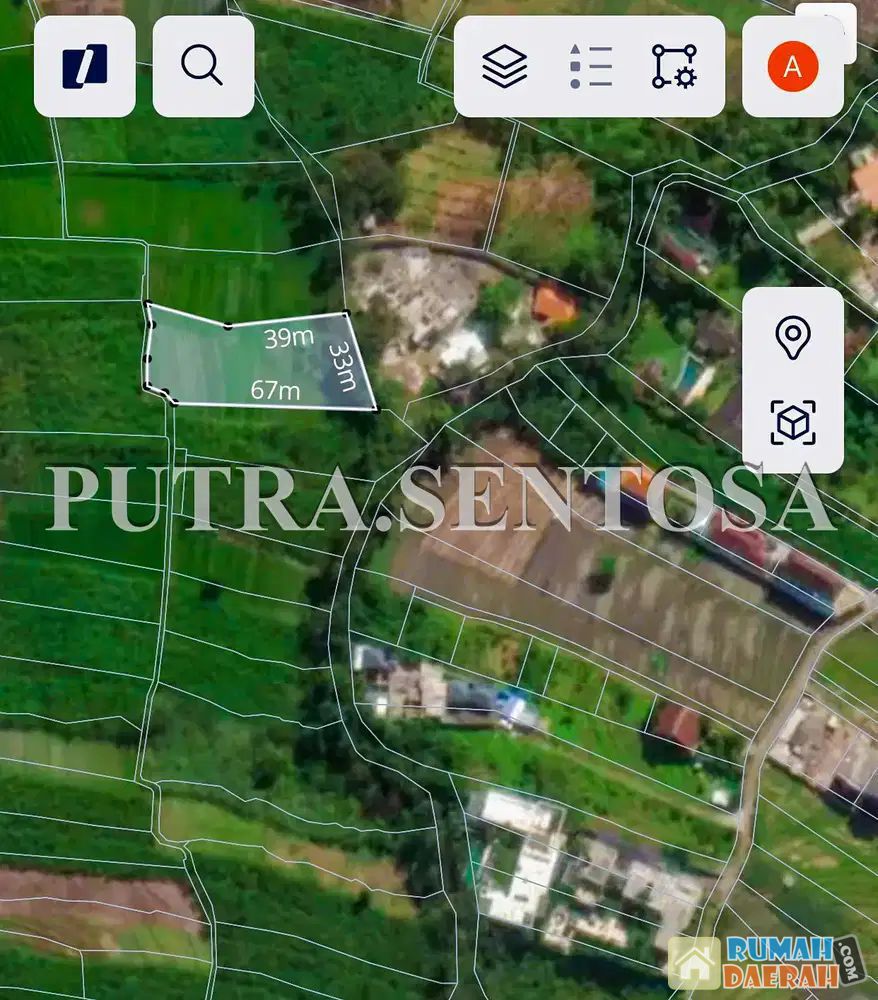The width and height of the screenshot is (878, 1000).
Task: Open the profile avatar labeled A
Action: 792,66
